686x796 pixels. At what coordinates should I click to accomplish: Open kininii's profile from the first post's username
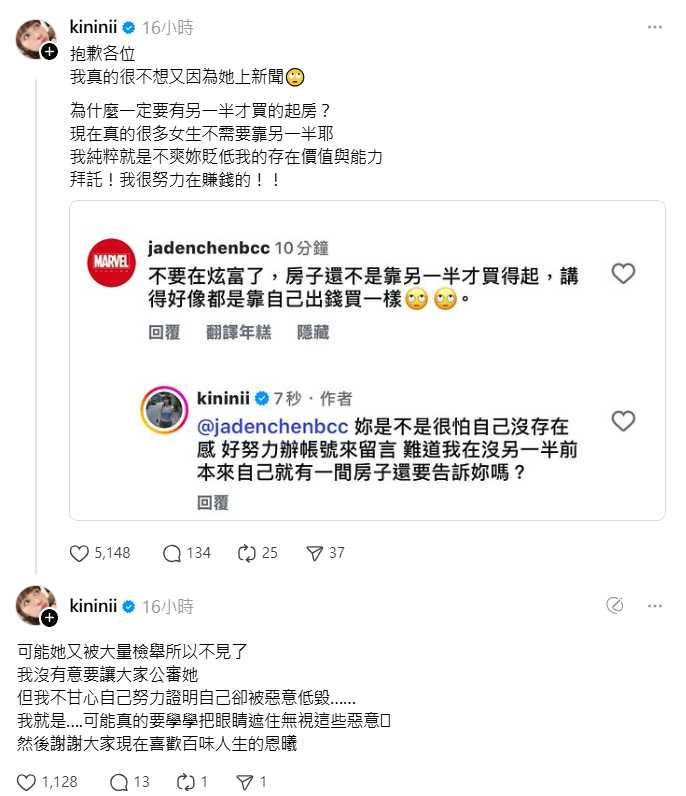(x=94, y=24)
